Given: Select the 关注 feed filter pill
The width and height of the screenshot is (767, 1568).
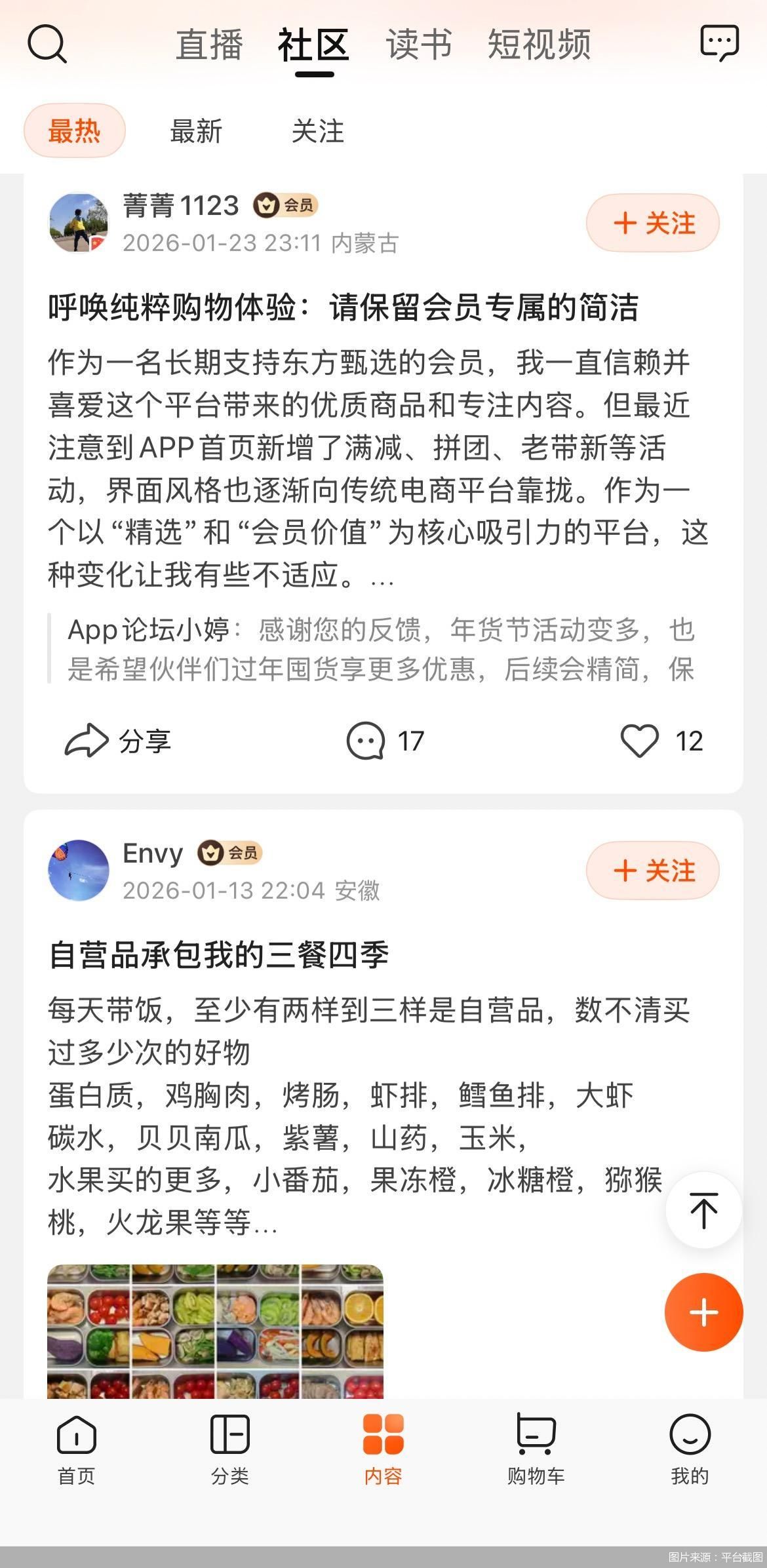Looking at the screenshot, I should click(x=317, y=131).
